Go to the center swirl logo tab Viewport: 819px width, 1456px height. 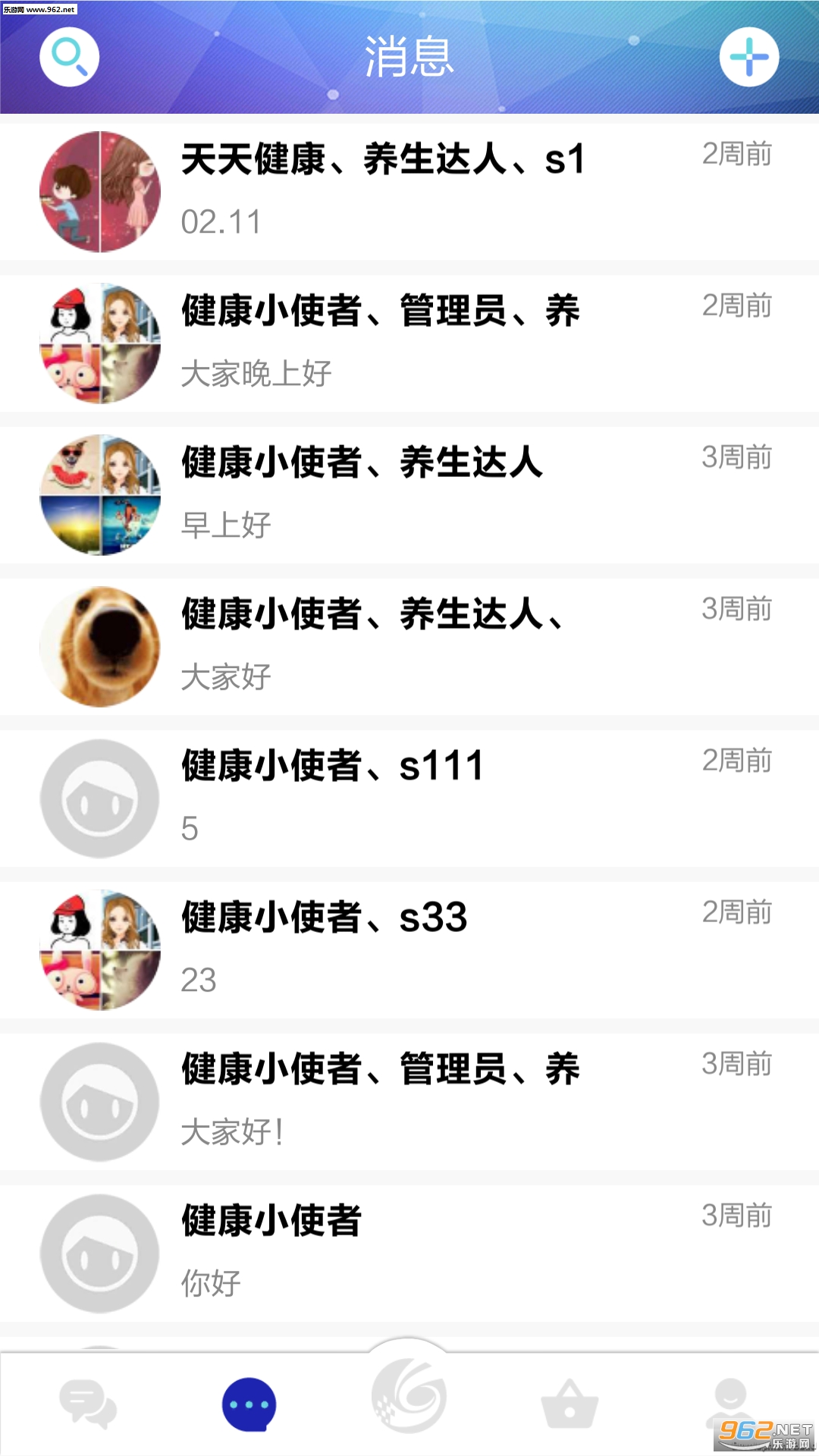point(409,1395)
